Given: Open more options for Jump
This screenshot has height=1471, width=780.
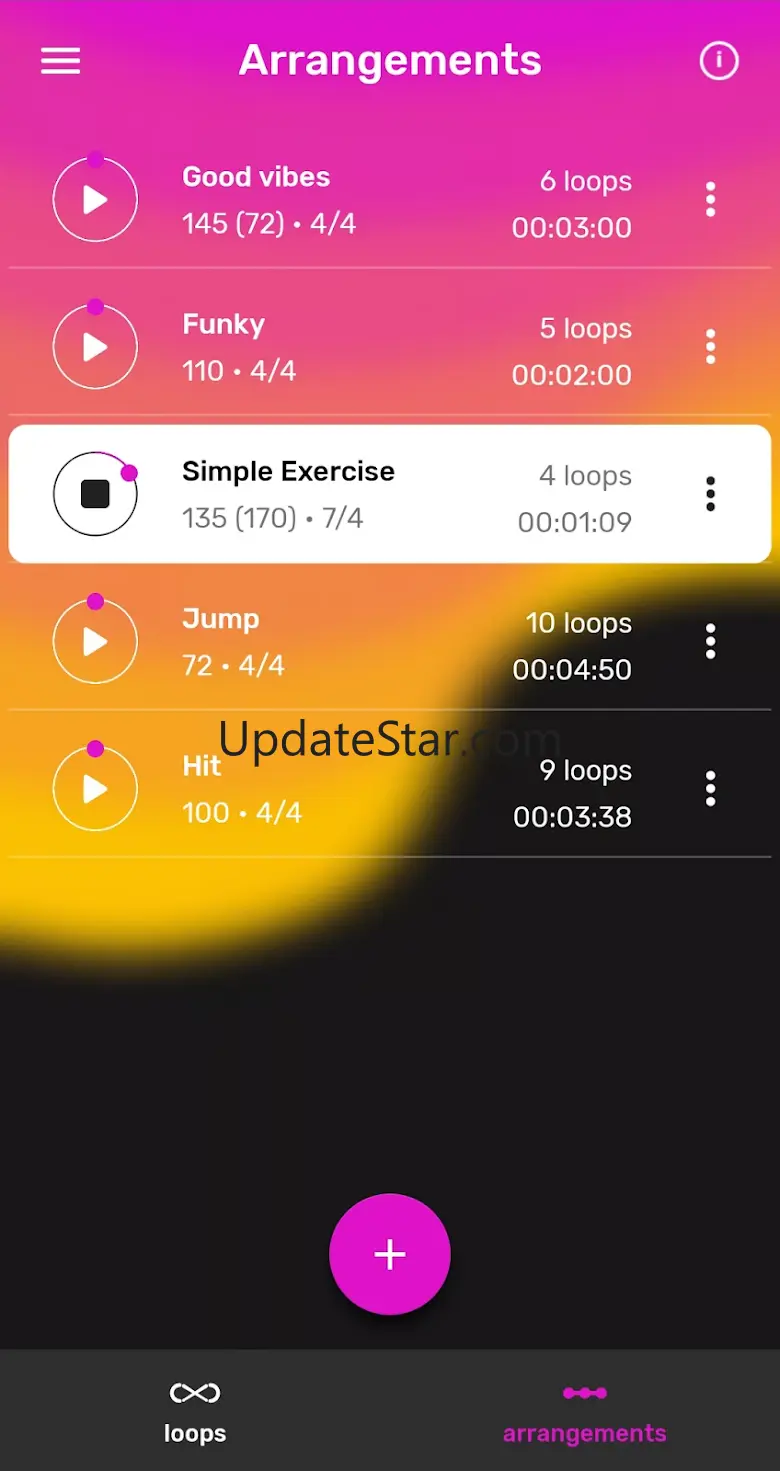Looking at the screenshot, I should pos(711,641).
